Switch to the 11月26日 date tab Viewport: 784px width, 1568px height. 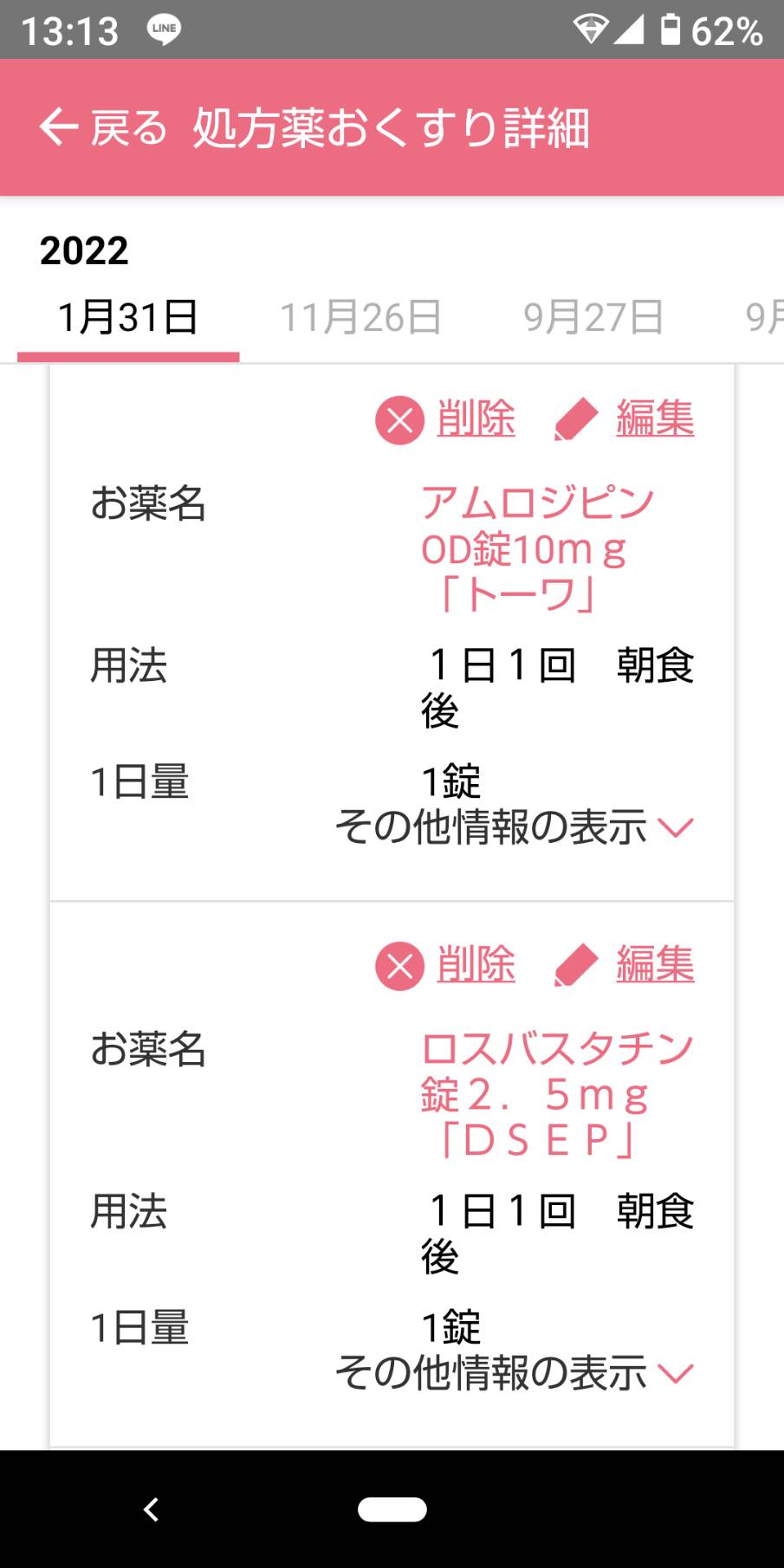[x=360, y=317]
